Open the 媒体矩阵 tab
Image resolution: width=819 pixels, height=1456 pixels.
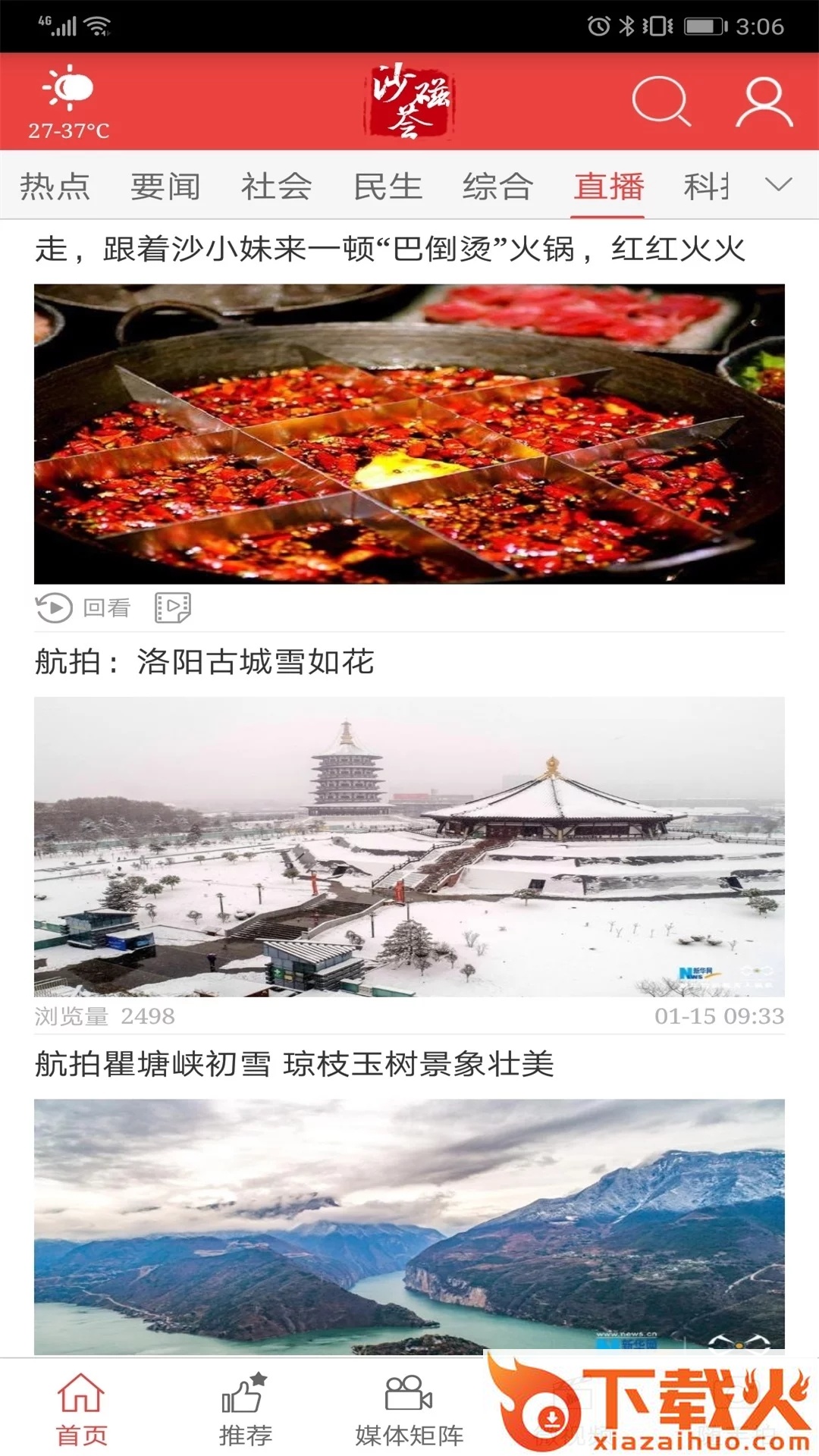point(409,1409)
